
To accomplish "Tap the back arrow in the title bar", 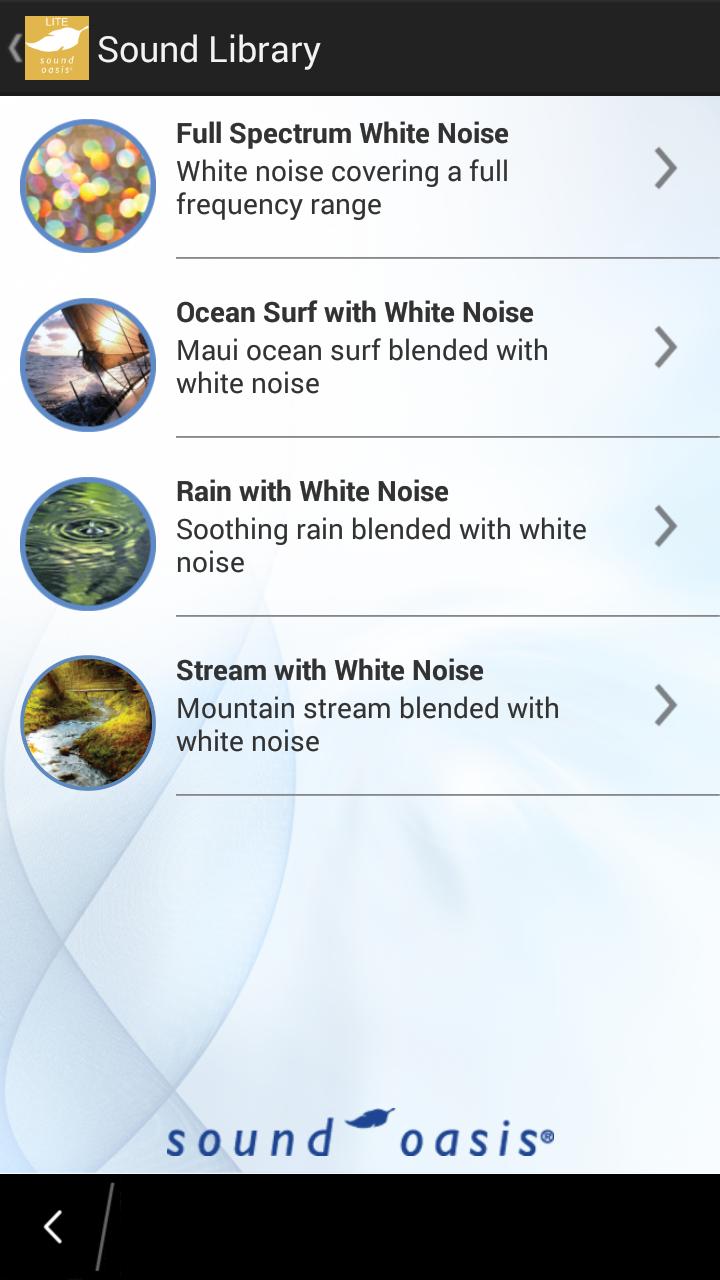I will pos(12,46).
